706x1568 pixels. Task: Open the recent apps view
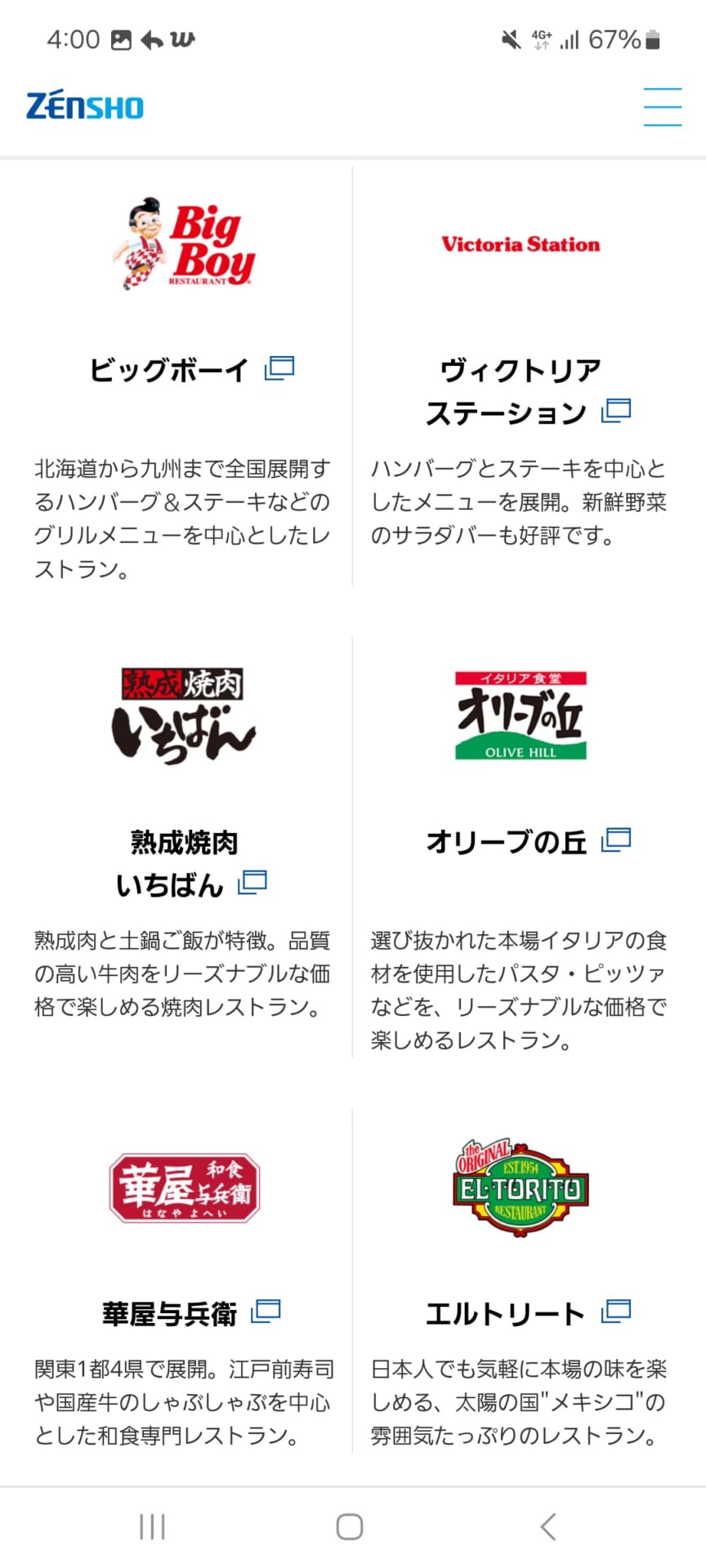(x=153, y=1526)
